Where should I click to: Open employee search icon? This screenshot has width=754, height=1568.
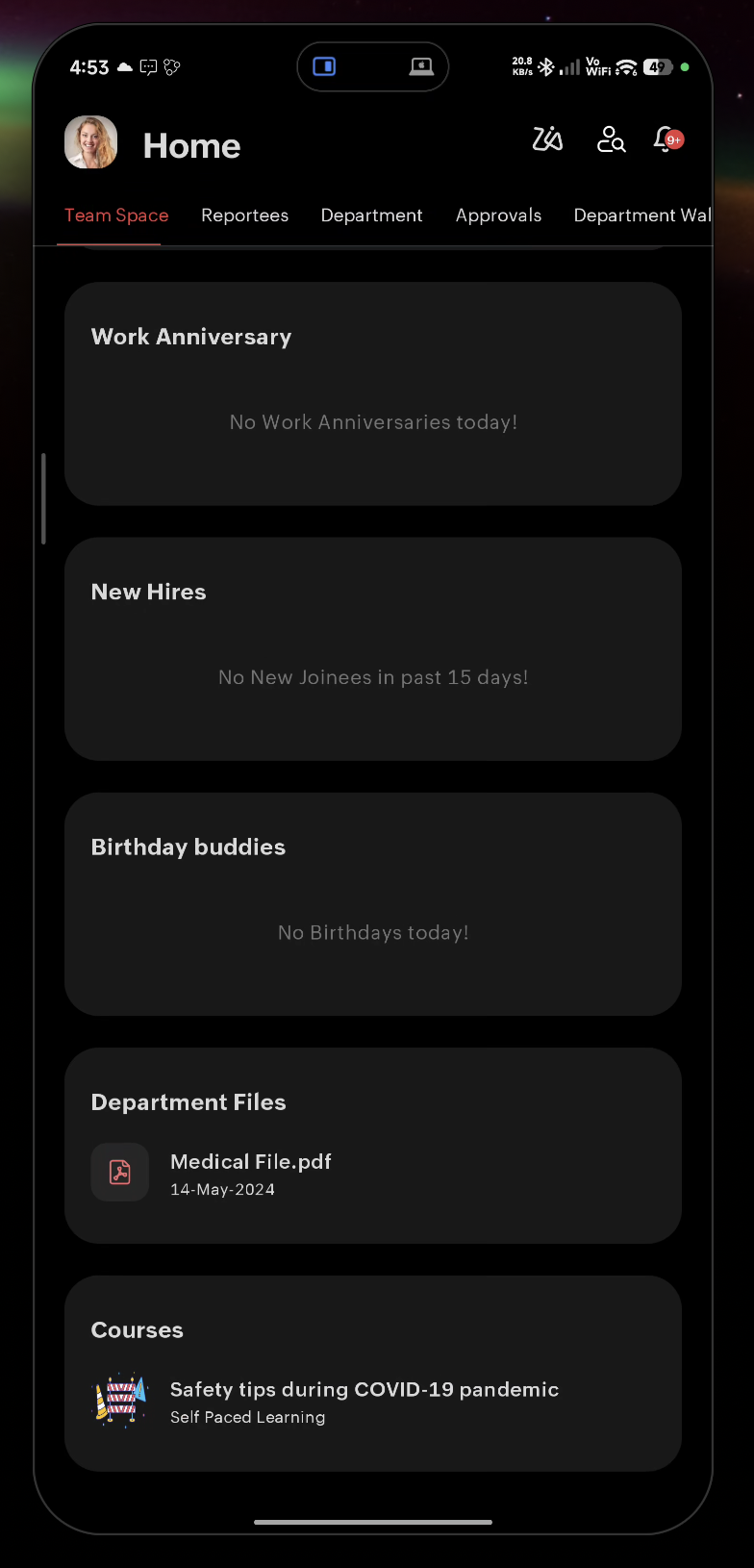611,140
